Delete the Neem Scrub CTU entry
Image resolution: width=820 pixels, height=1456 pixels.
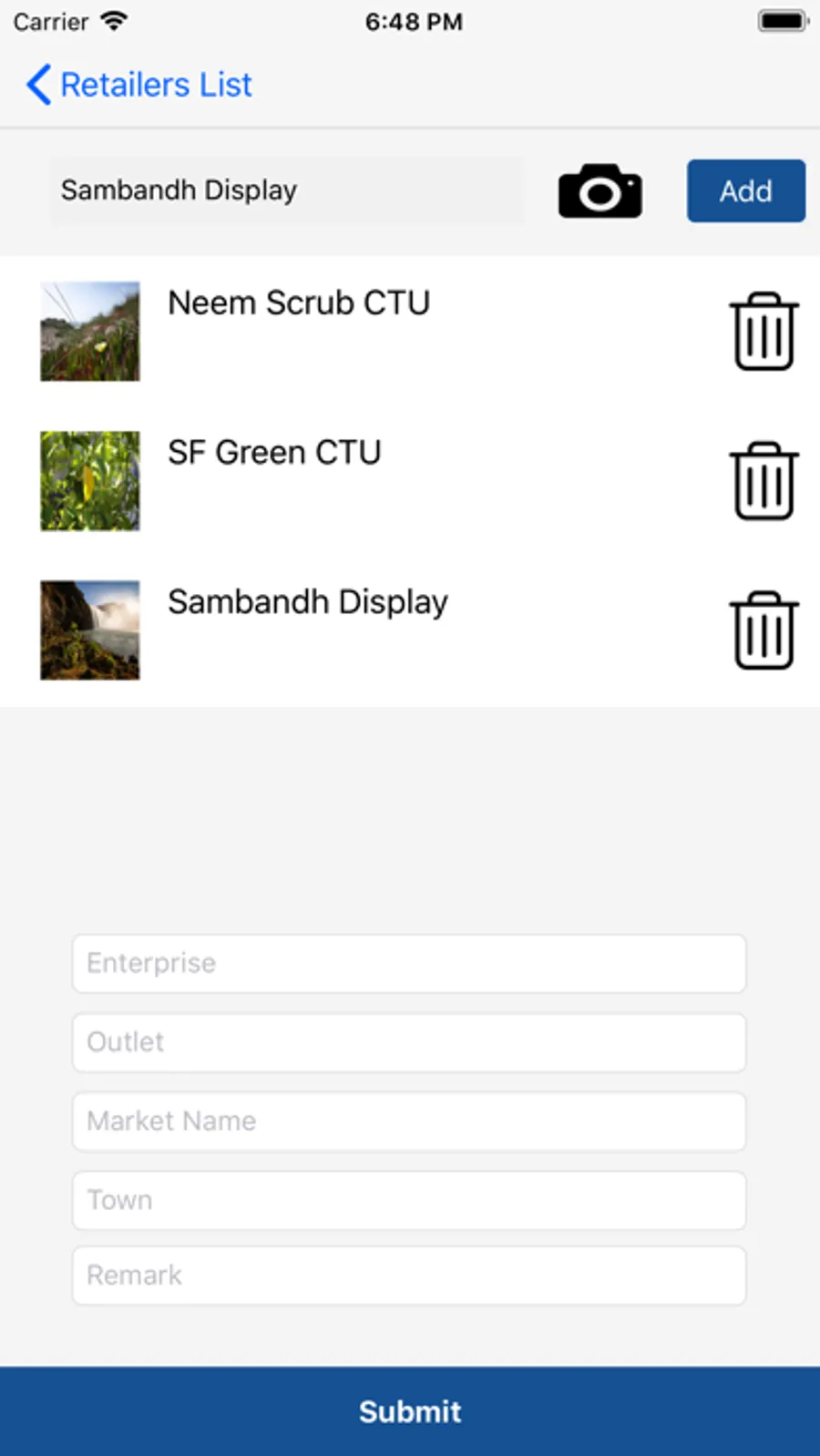[x=764, y=331]
